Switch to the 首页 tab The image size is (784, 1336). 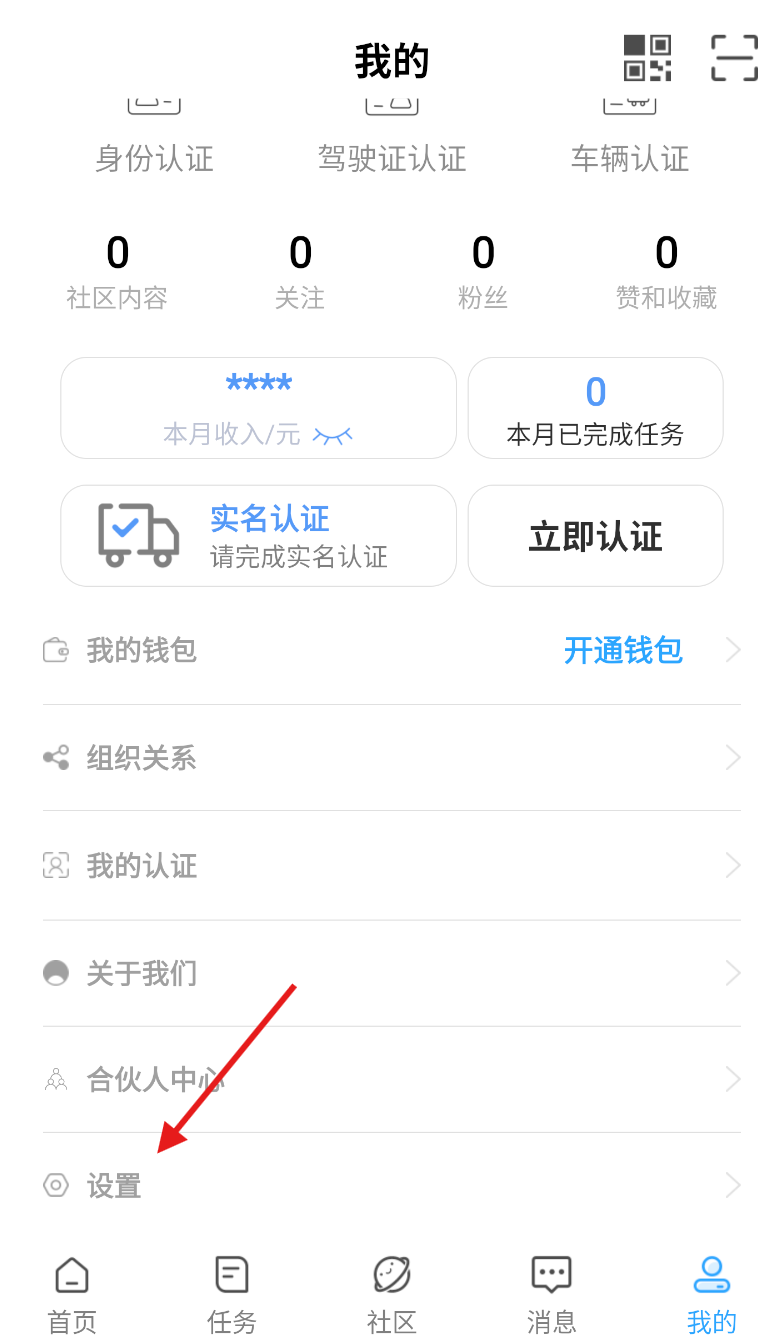coord(72,1295)
